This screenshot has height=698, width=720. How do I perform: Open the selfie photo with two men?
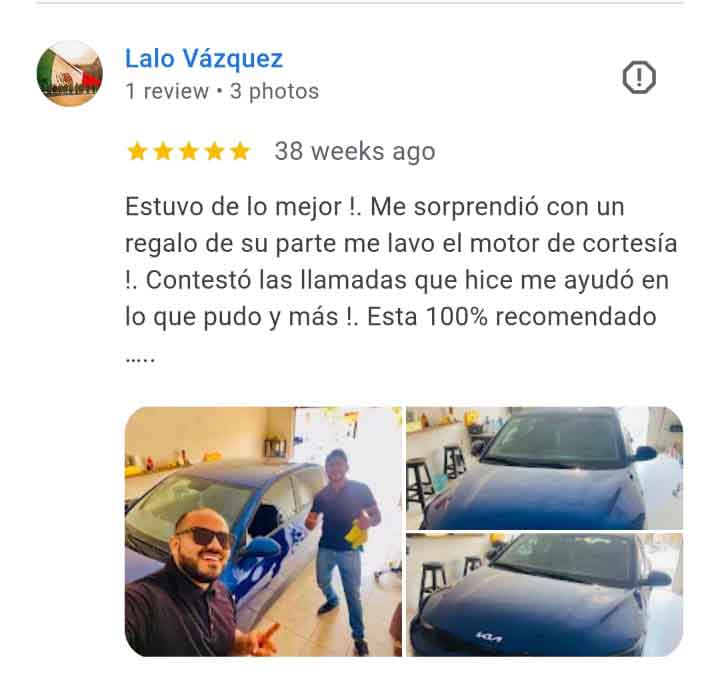(x=263, y=531)
